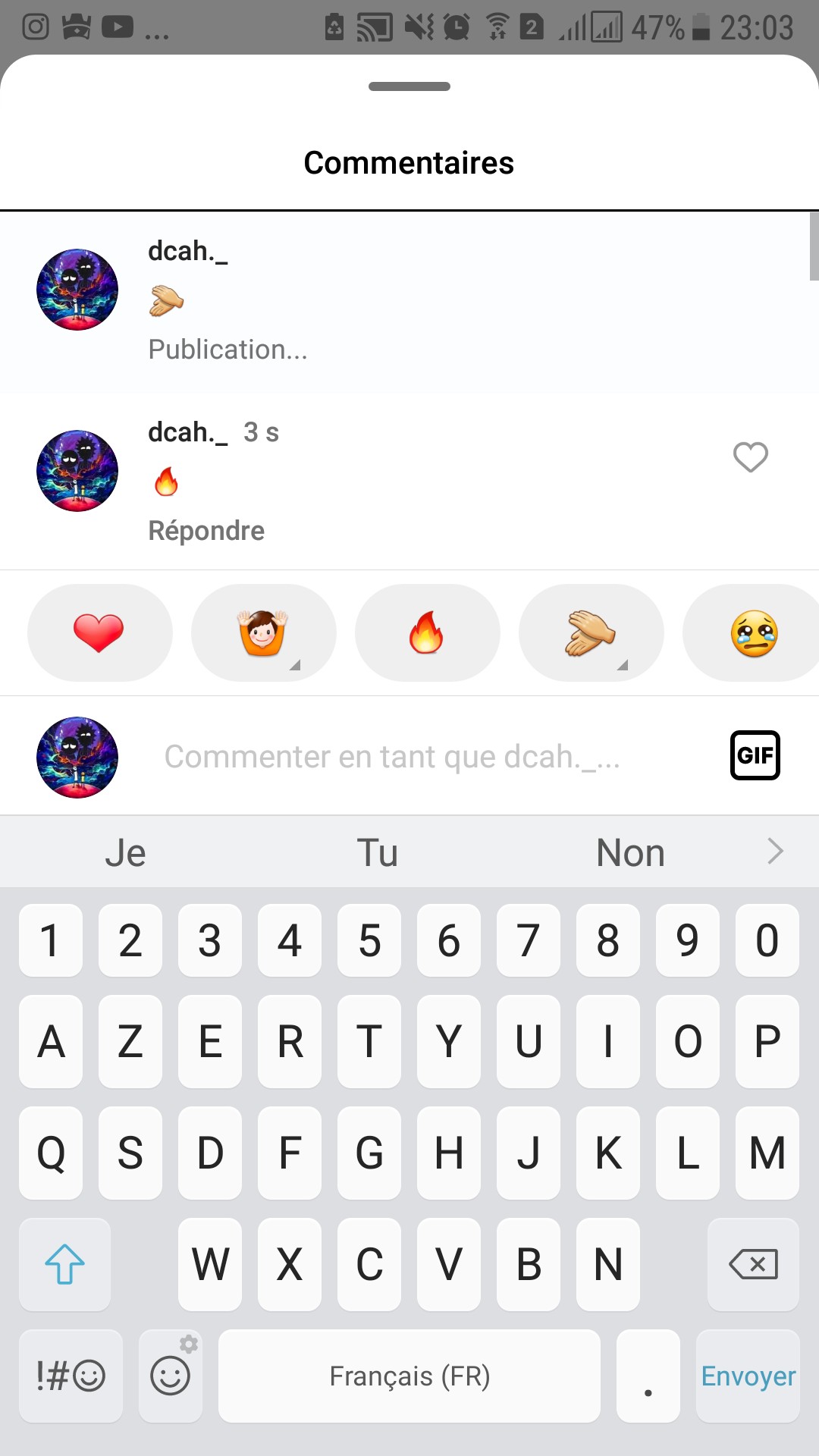This screenshot has width=819, height=1456.
Task: Open dcah._ profile from the fire comment avatar
Action: coord(77,471)
